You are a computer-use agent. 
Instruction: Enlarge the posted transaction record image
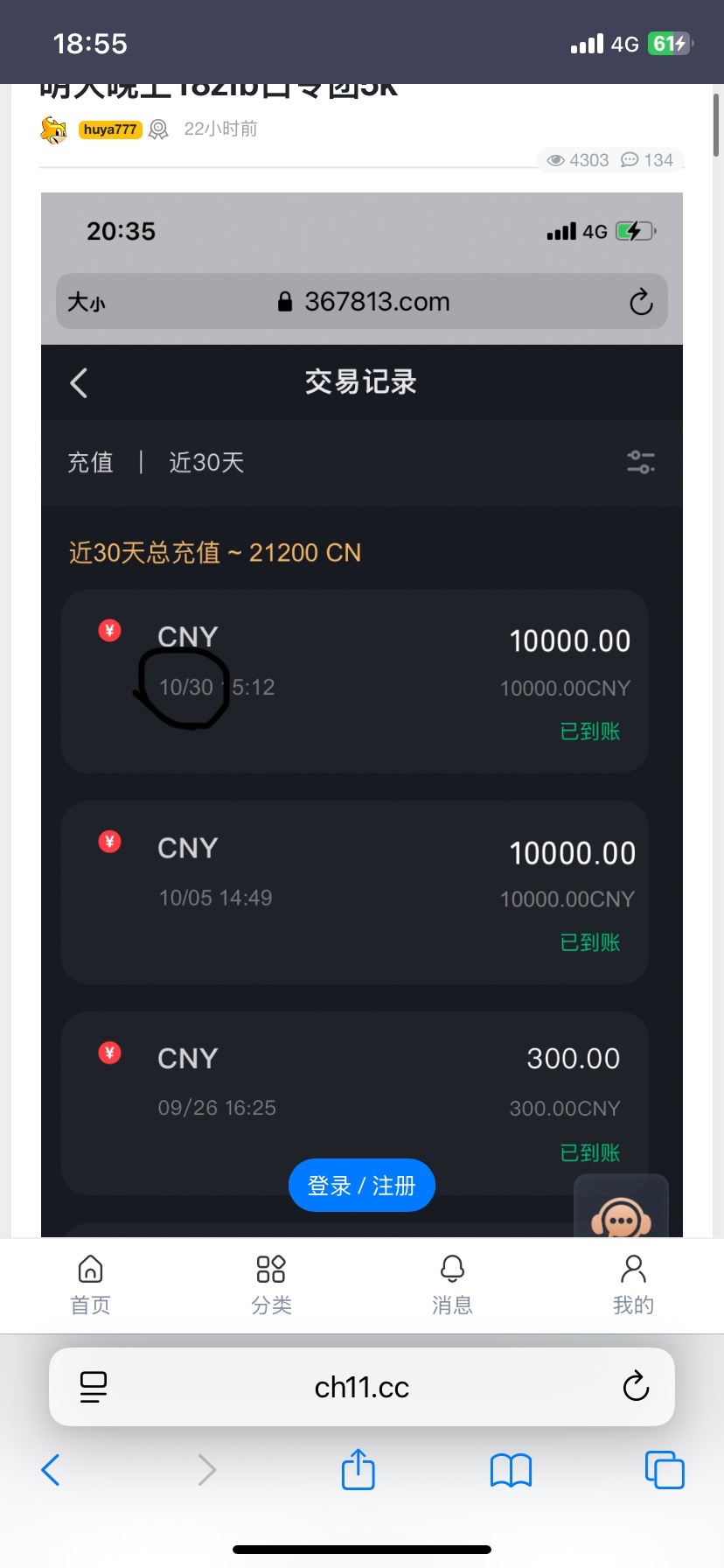362,700
